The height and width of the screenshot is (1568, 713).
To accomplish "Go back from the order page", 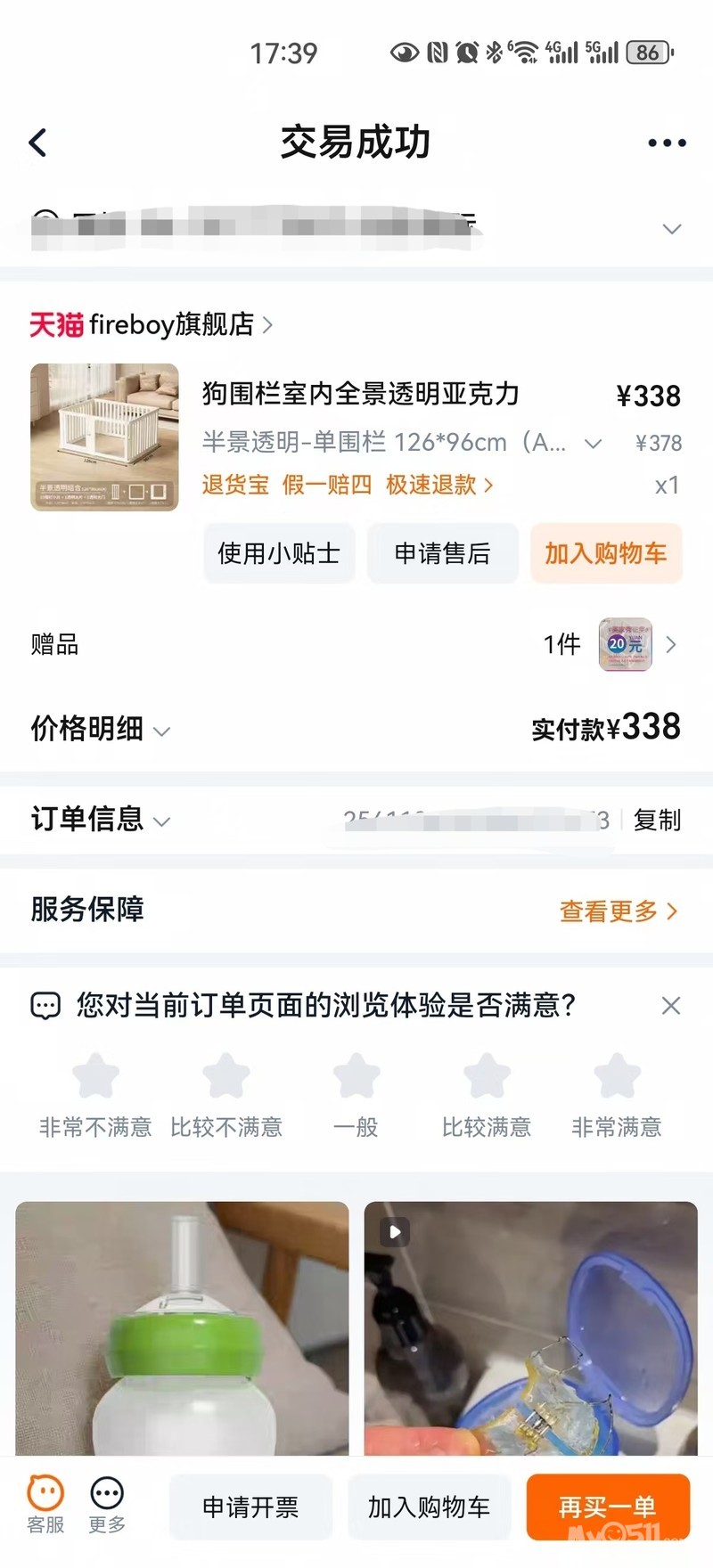I will [x=37, y=143].
